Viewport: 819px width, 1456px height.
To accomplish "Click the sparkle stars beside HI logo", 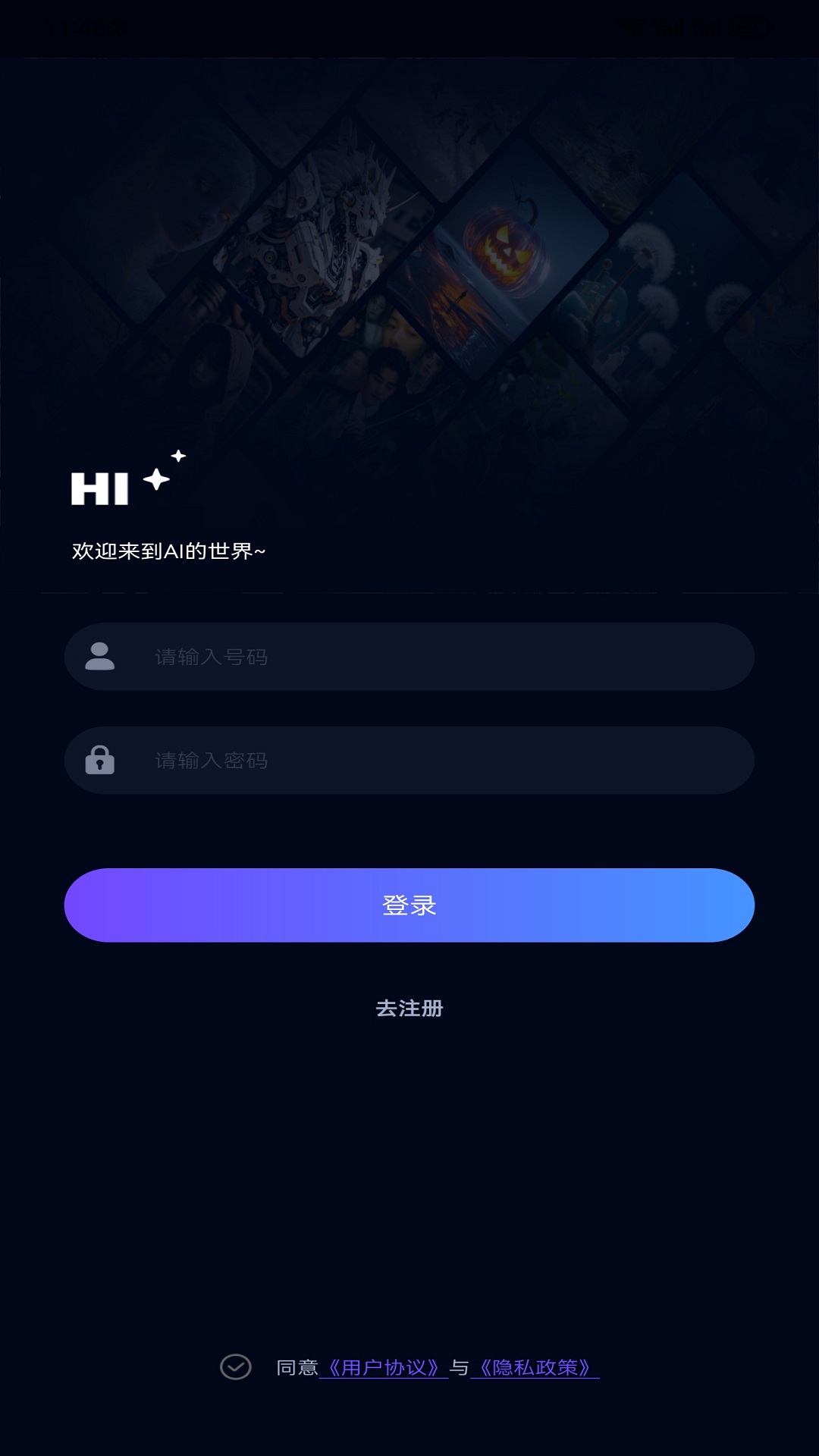I will click(x=163, y=469).
